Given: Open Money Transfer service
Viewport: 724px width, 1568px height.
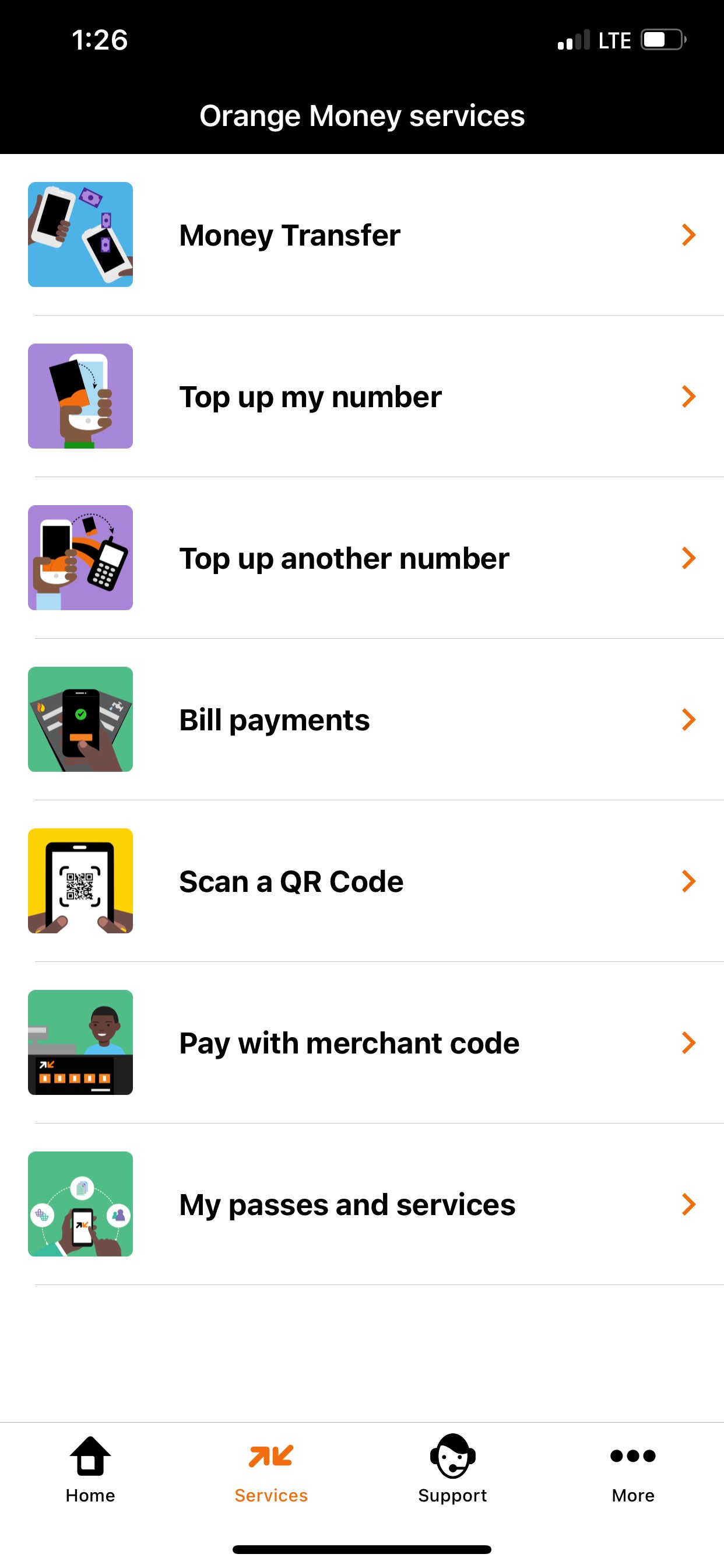Looking at the screenshot, I should coord(361,235).
